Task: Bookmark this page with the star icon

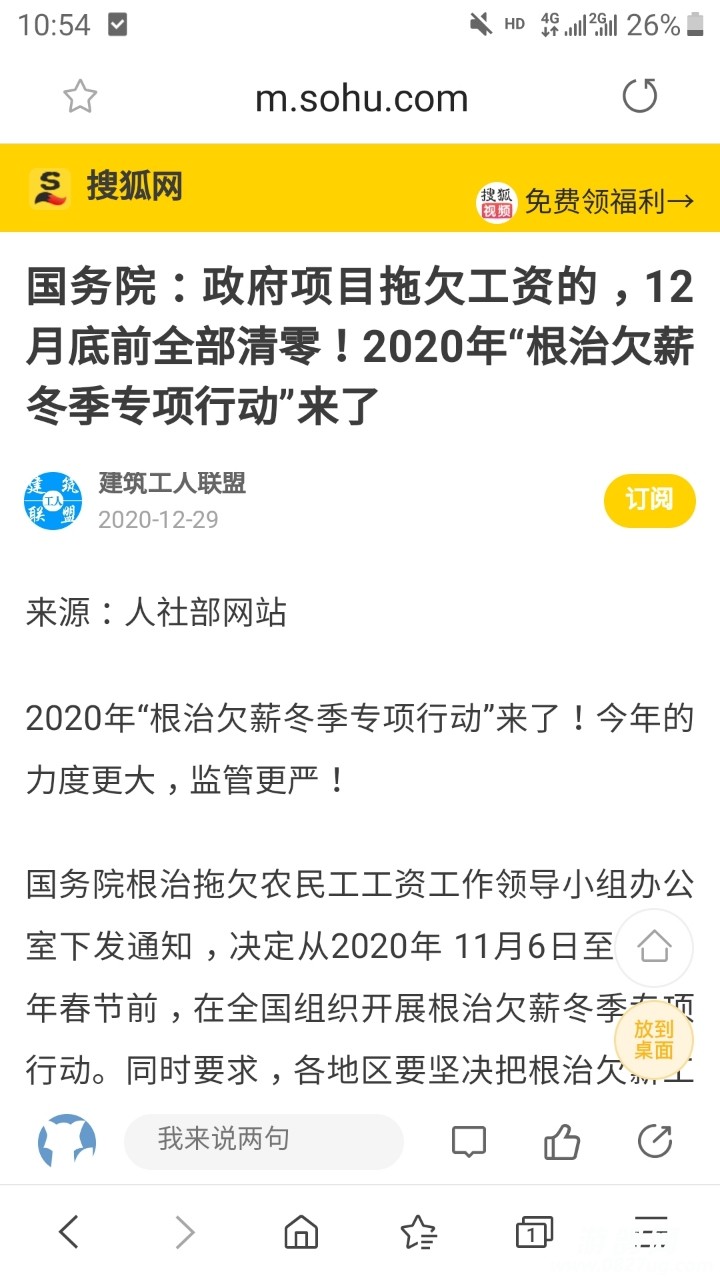Action: pyautogui.click(x=80, y=97)
